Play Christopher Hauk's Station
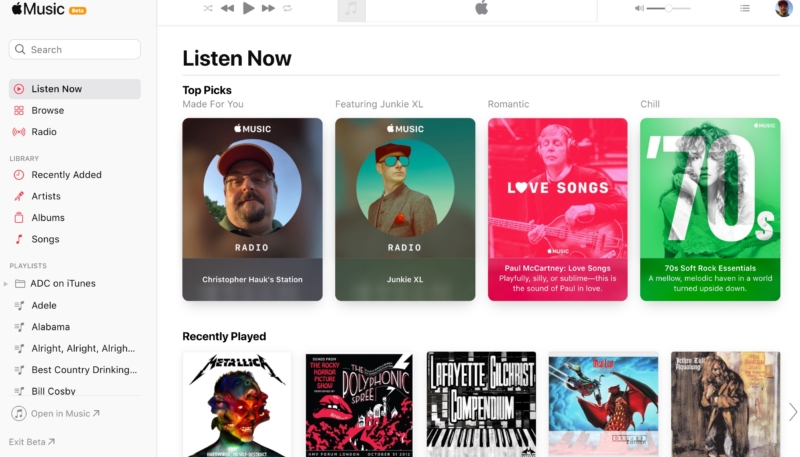This screenshot has width=800, height=457. coord(252,209)
